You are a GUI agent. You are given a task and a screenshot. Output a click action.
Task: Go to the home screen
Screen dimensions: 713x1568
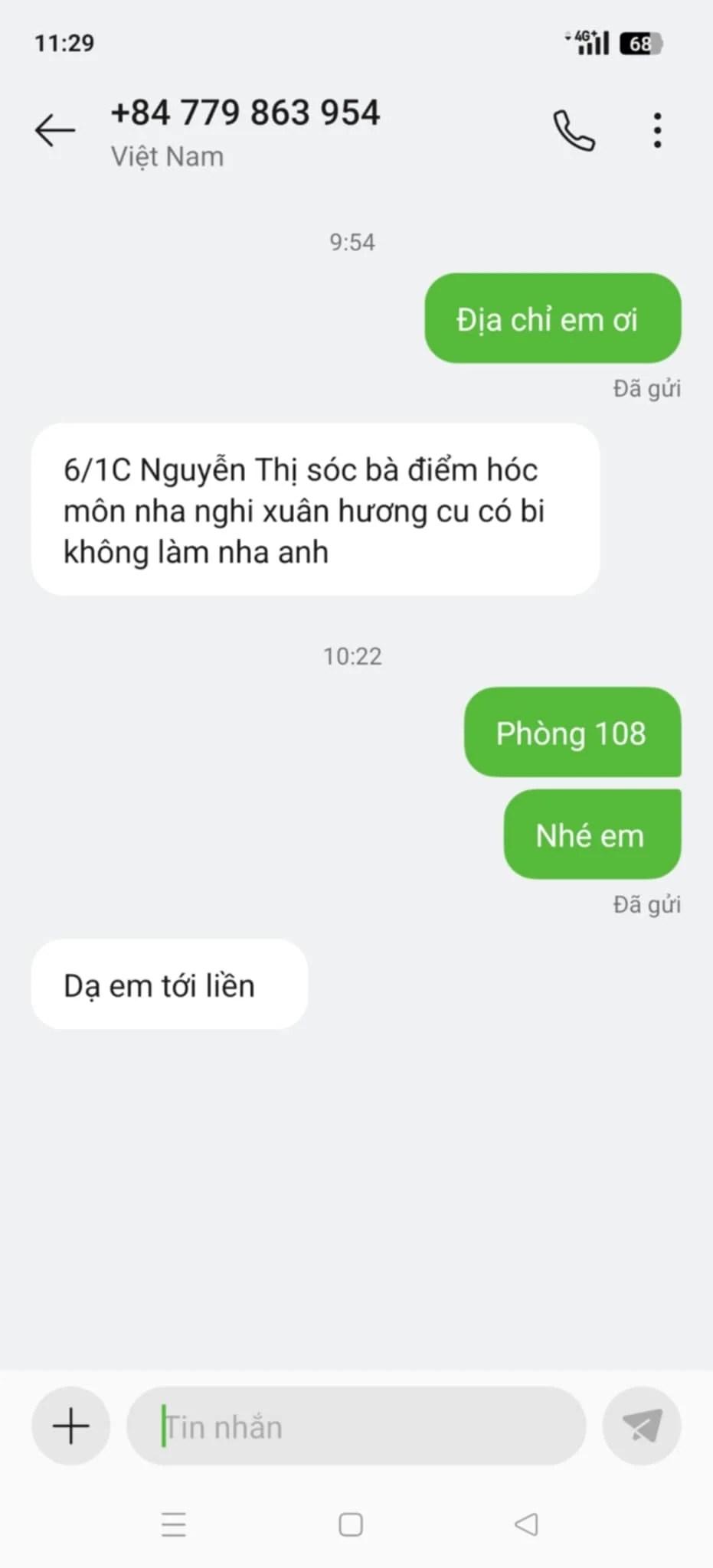coord(351,1524)
